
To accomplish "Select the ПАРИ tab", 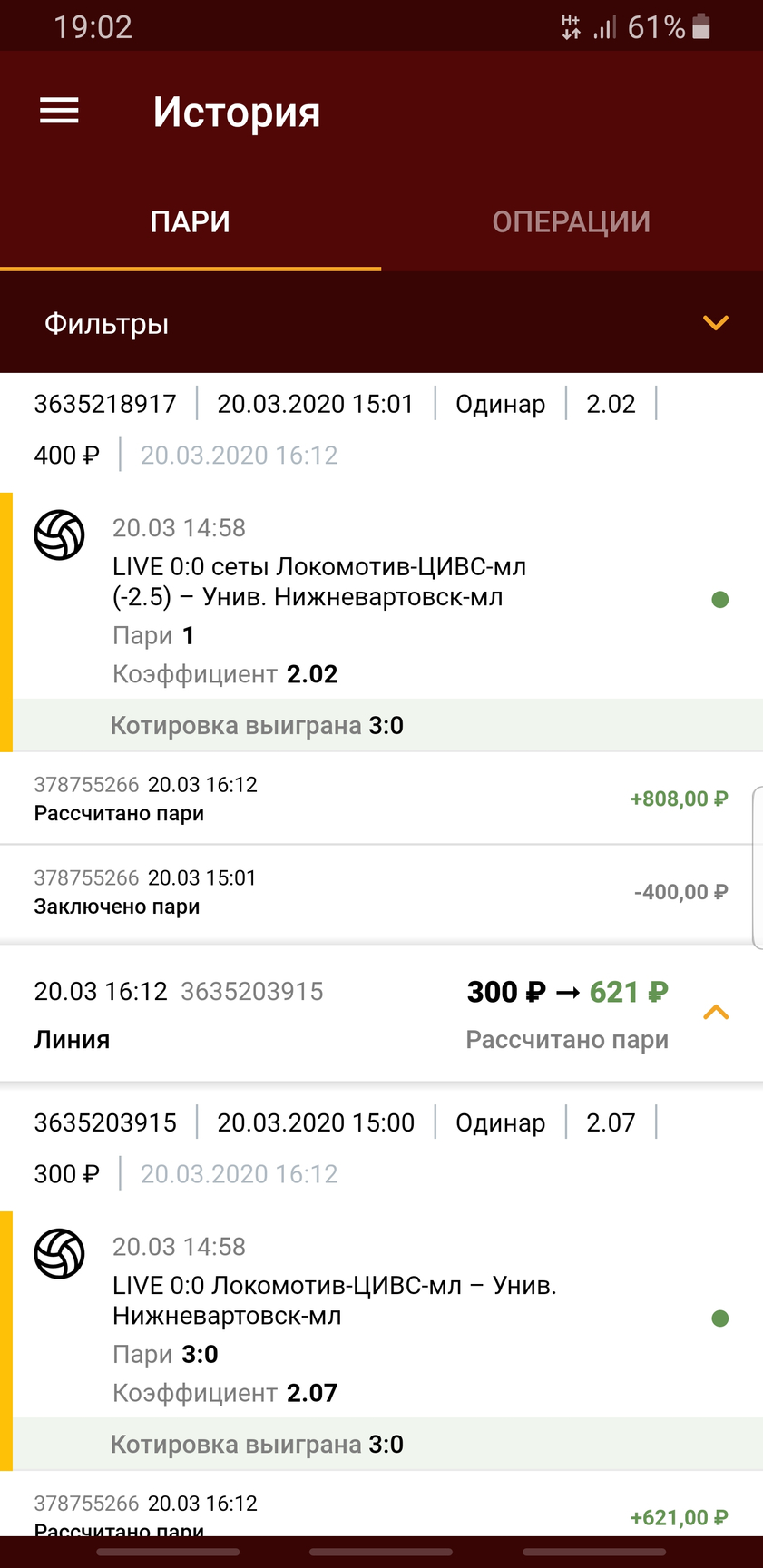I will pos(191,221).
